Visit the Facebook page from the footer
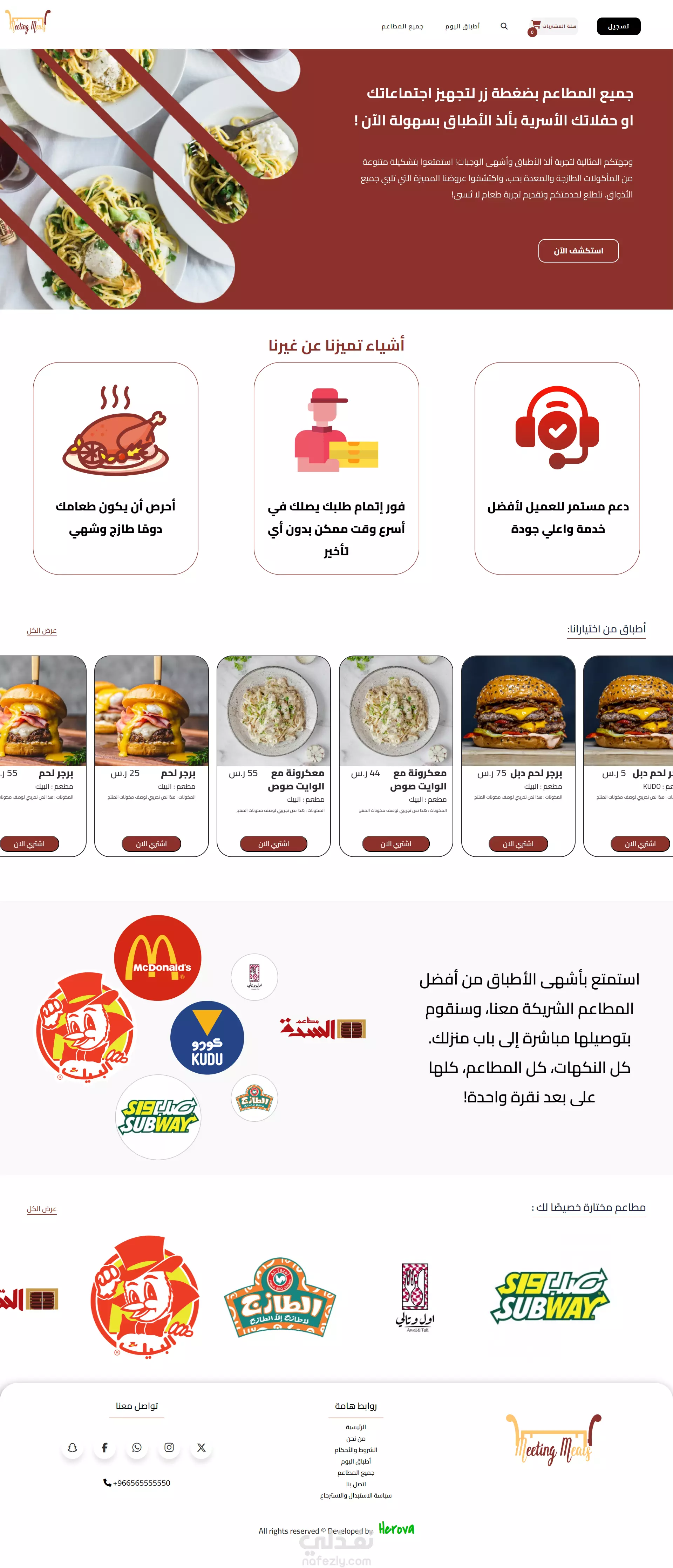This screenshot has width=673, height=1568. [x=105, y=1447]
